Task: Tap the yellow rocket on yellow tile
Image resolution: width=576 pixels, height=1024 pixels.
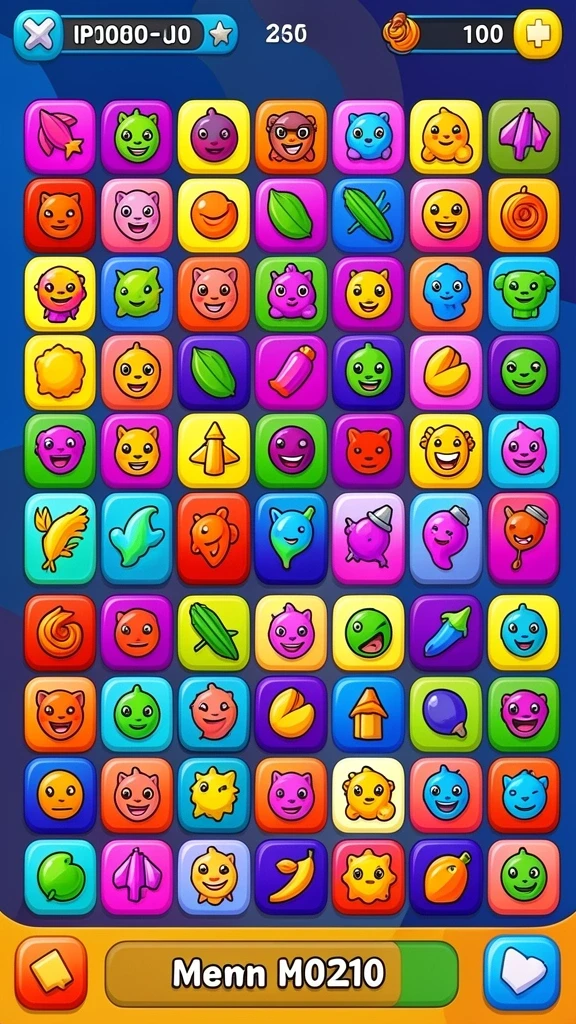Action: point(214,451)
